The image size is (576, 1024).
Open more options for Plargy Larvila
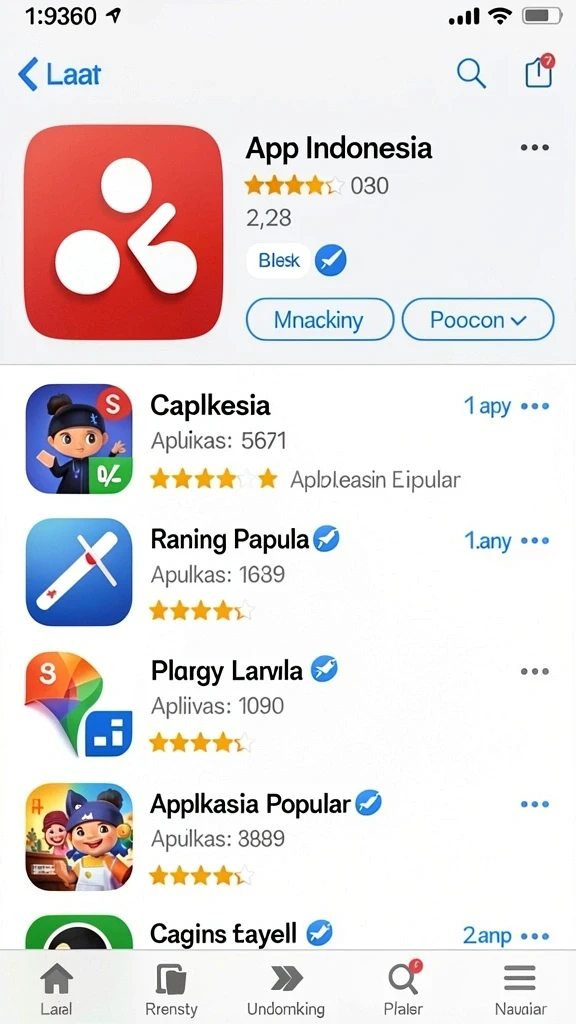(x=535, y=671)
